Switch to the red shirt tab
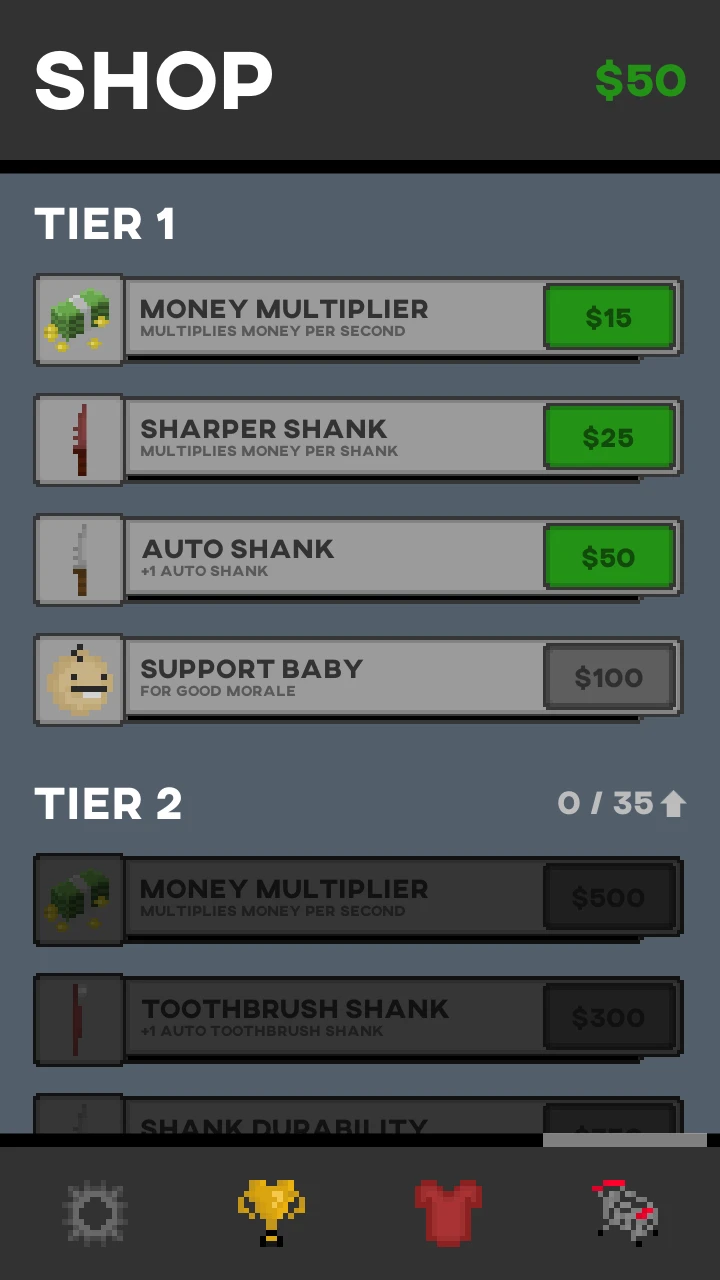 [448, 1212]
